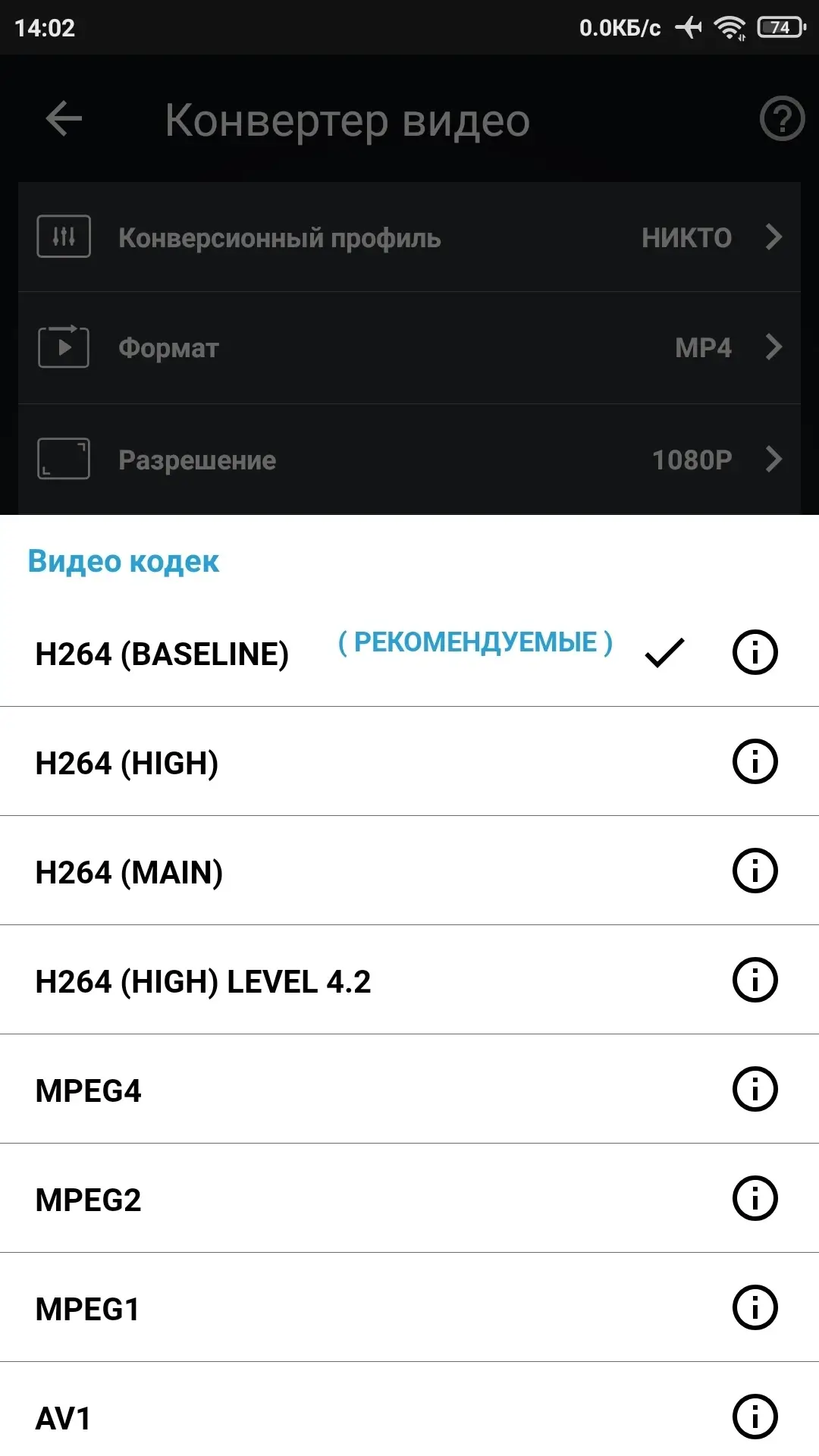Screen dimensions: 819x1456
Task: Show info for H264 (BASELINE)
Action: click(755, 652)
